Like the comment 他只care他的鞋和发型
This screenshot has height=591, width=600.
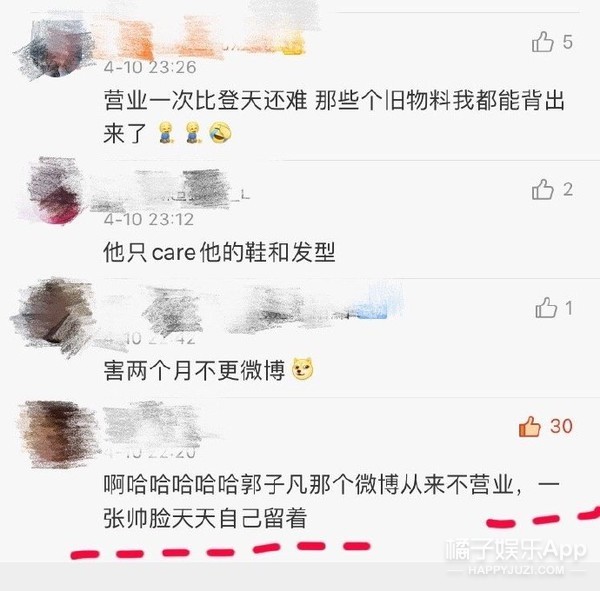click(x=543, y=189)
